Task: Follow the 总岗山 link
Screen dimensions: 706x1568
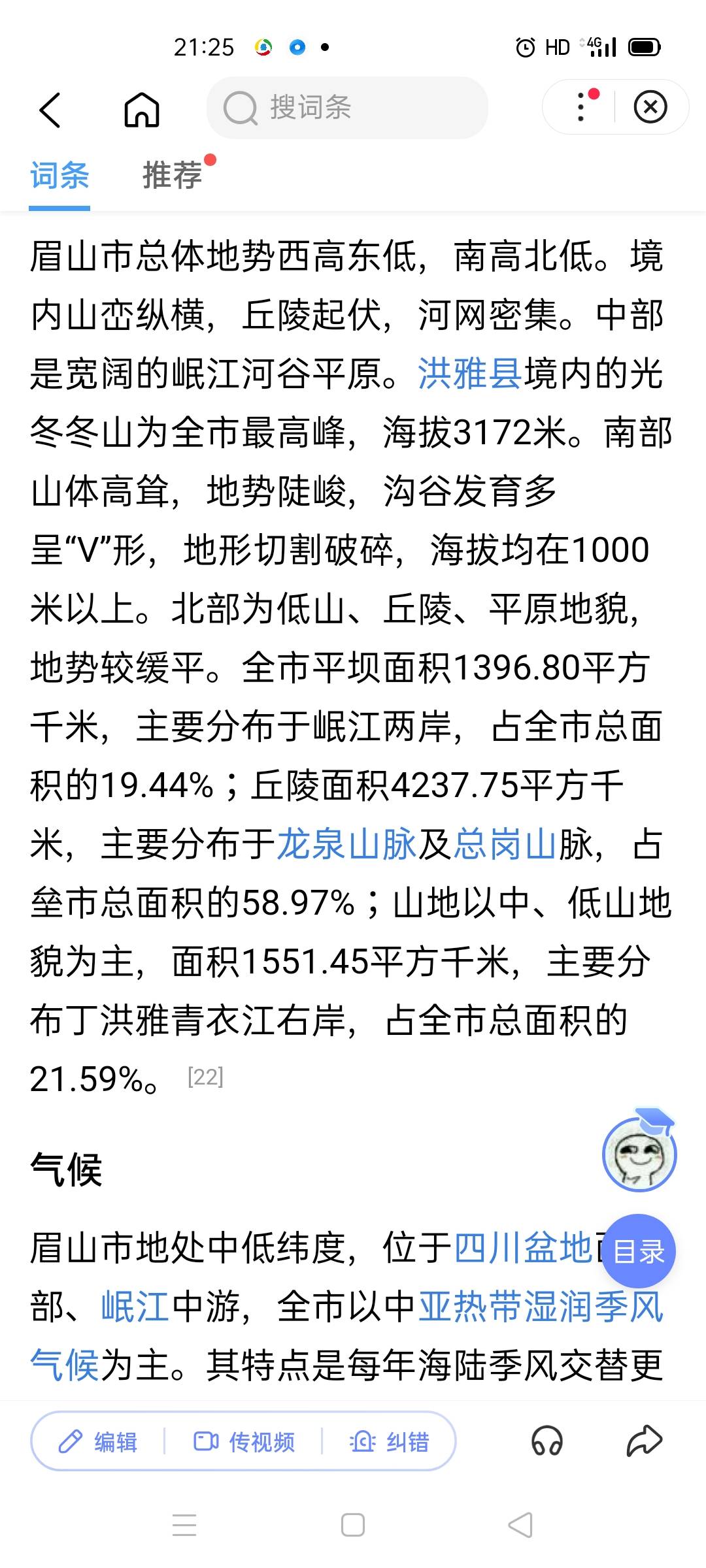Action: click(x=505, y=844)
